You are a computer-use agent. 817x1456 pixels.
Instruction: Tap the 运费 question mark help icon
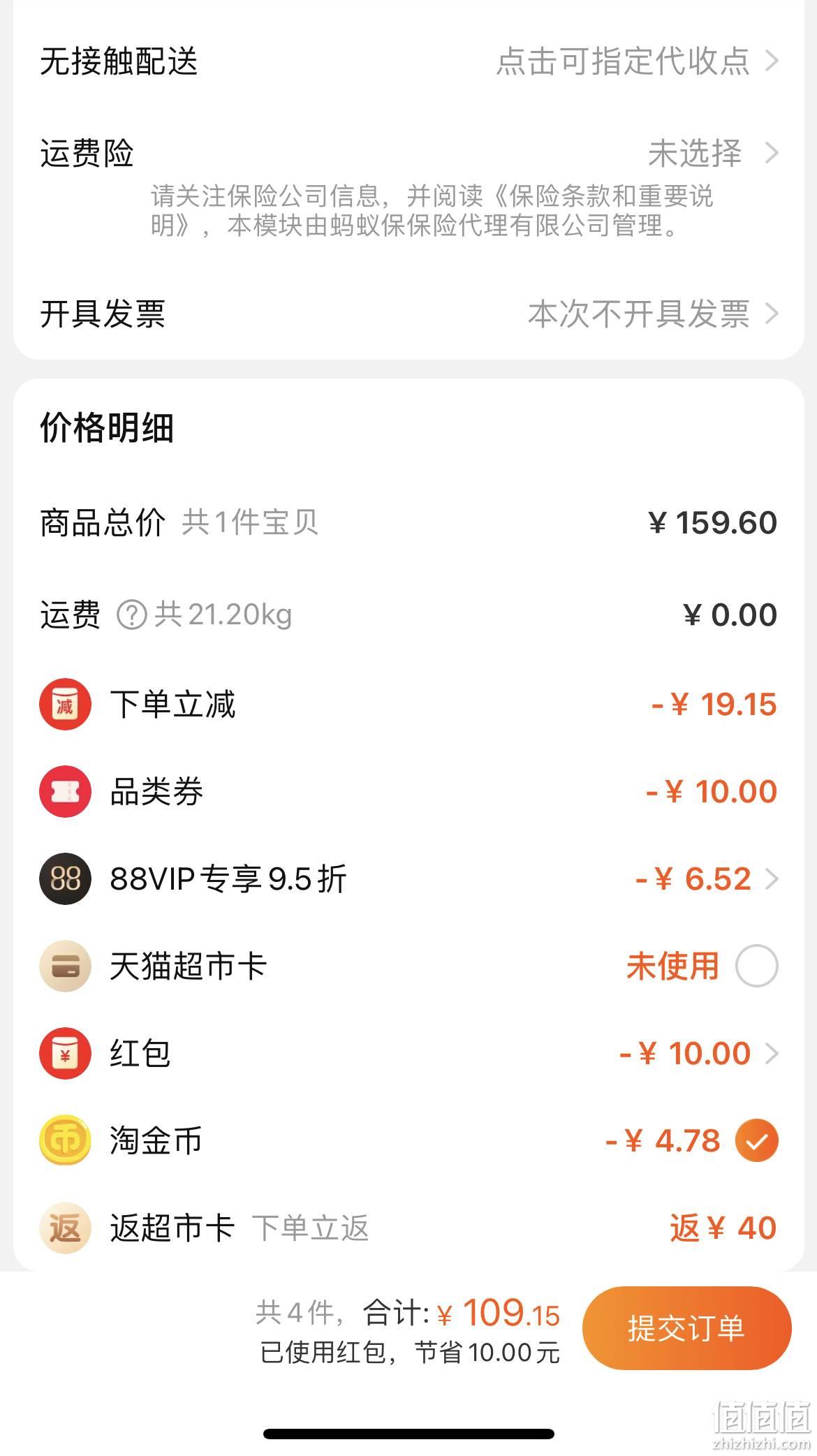pos(131,615)
